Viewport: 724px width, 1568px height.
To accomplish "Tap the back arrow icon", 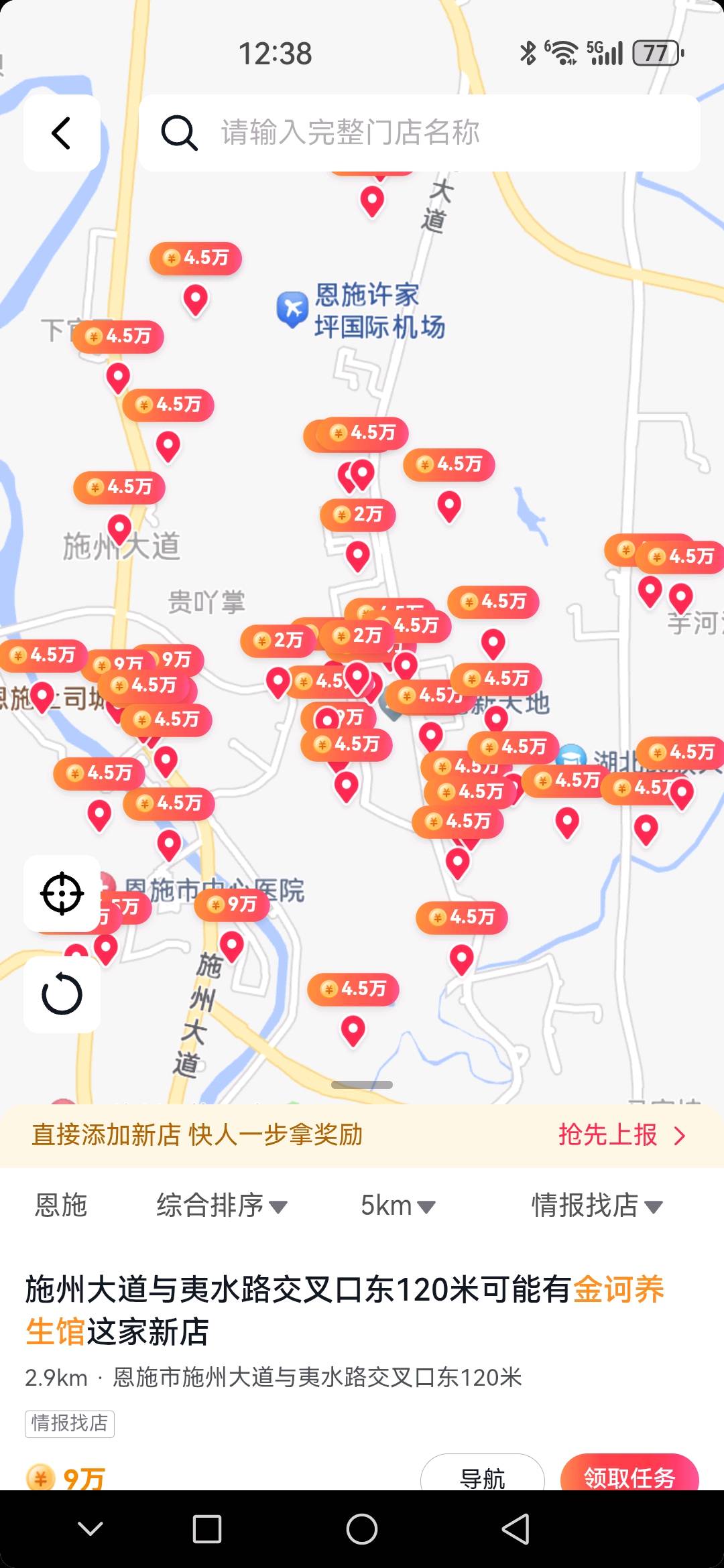I will click(x=61, y=132).
